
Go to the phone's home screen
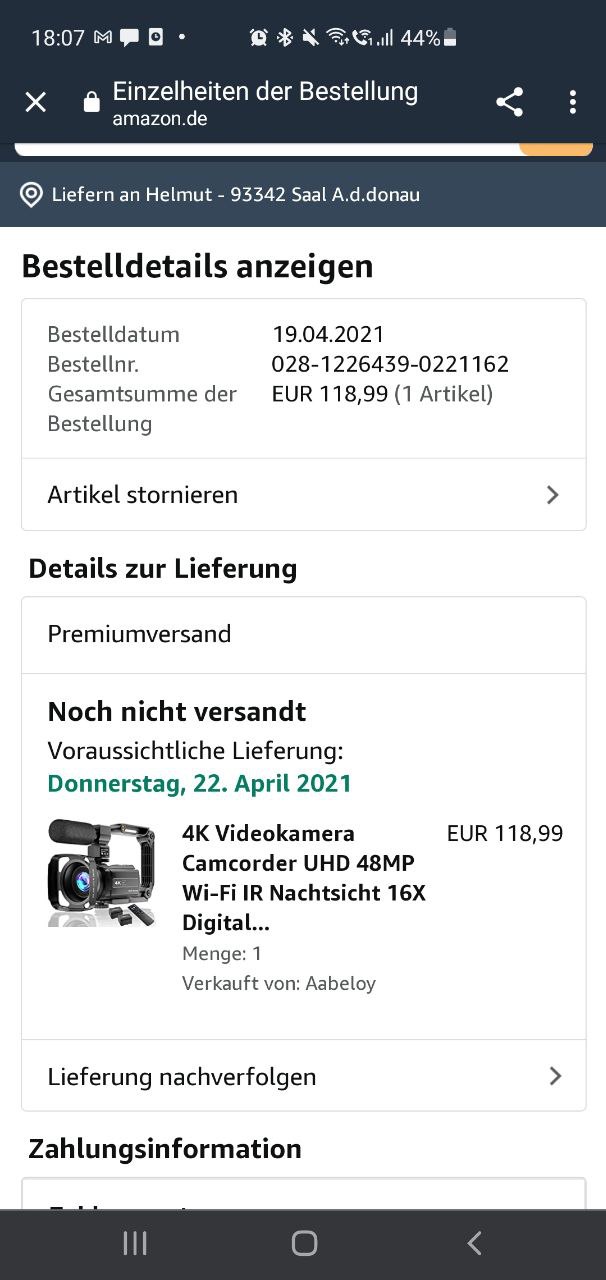tap(304, 1243)
